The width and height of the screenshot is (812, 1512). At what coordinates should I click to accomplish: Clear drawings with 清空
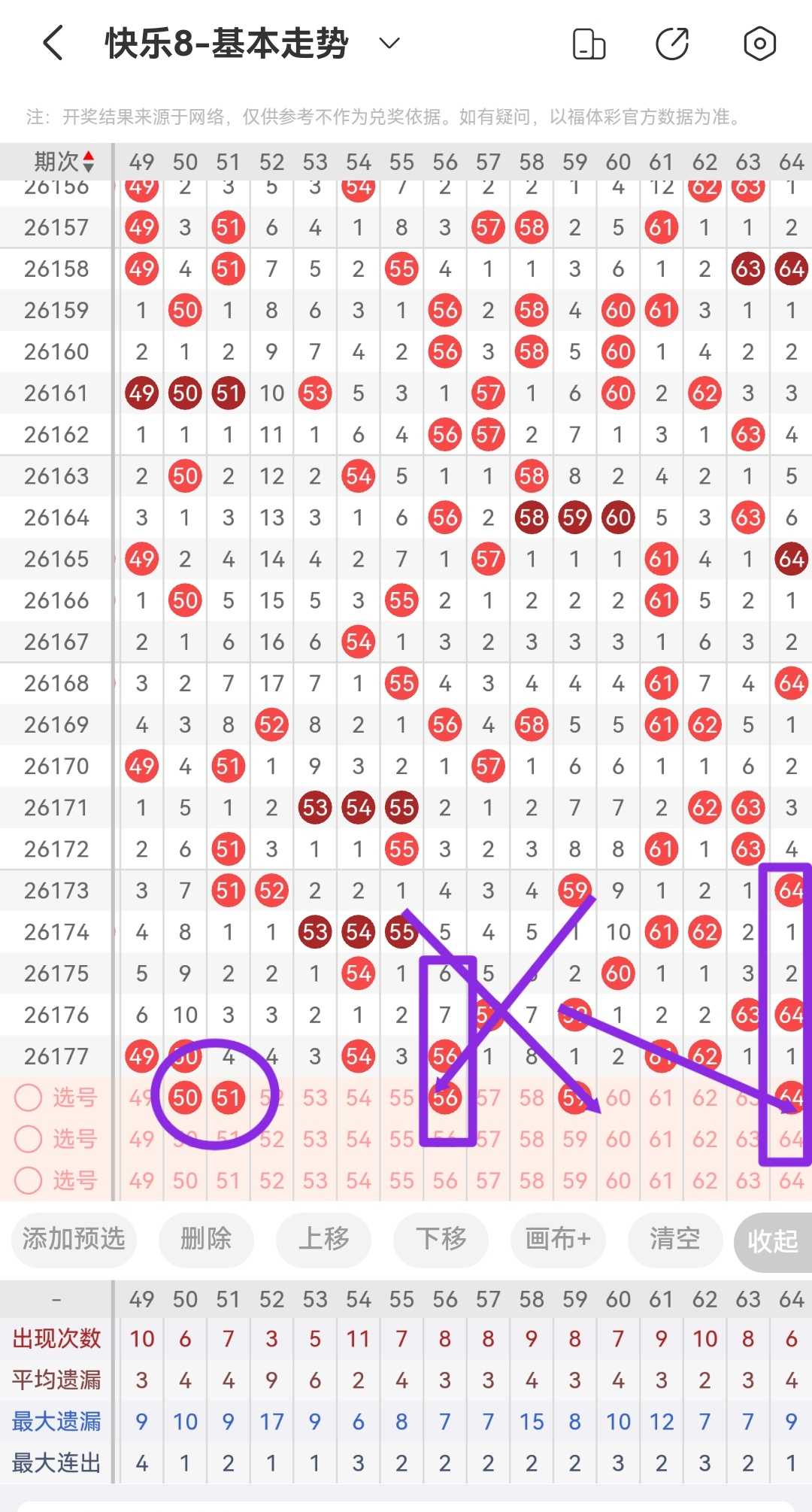(x=675, y=1238)
